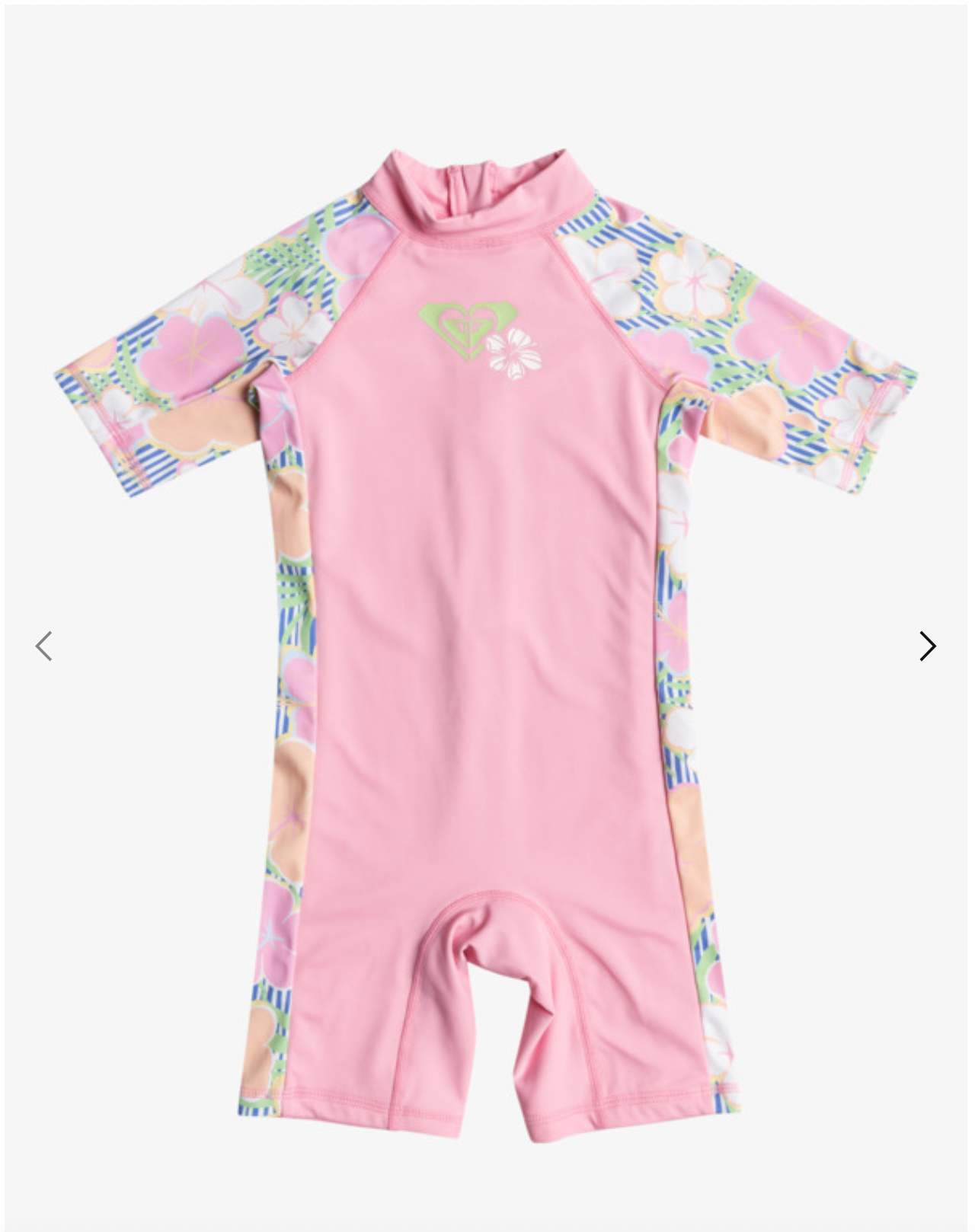Go back to the previous product image
This screenshot has width=975, height=1232.
coord(44,646)
